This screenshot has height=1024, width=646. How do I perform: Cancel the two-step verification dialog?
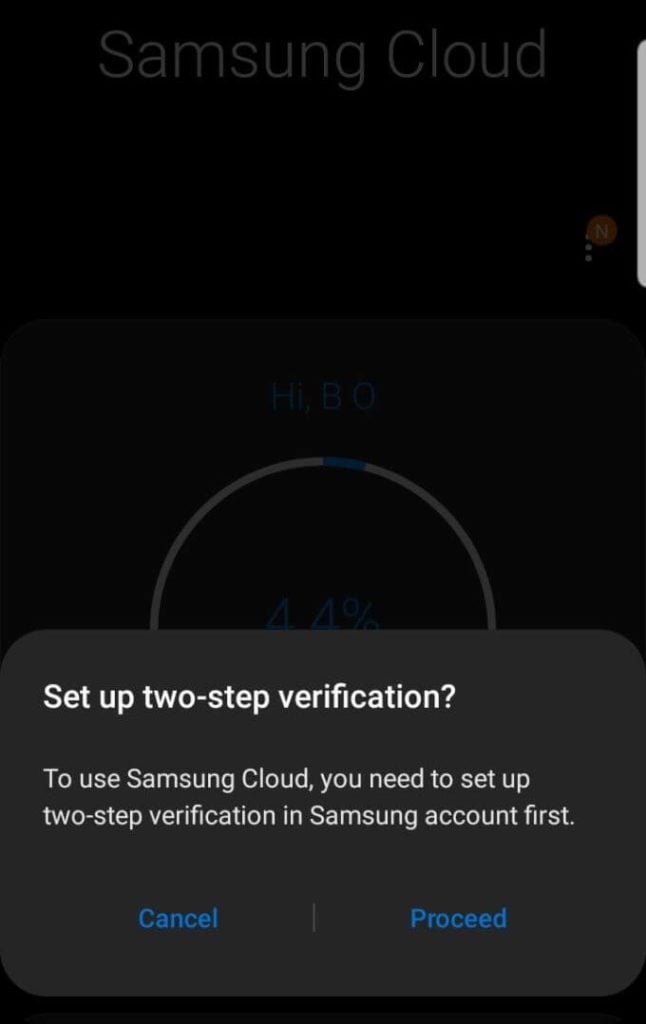point(178,918)
